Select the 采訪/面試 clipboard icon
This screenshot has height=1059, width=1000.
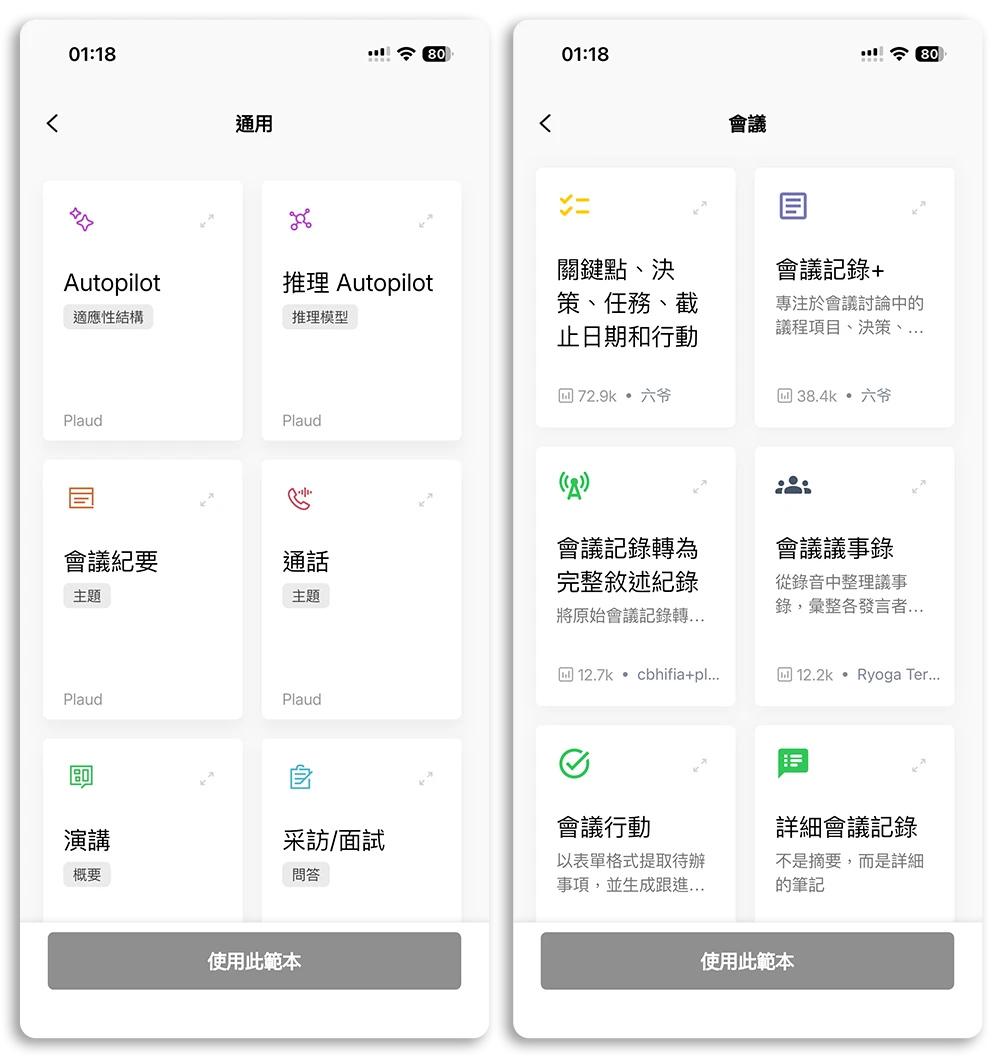(x=300, y=776)
